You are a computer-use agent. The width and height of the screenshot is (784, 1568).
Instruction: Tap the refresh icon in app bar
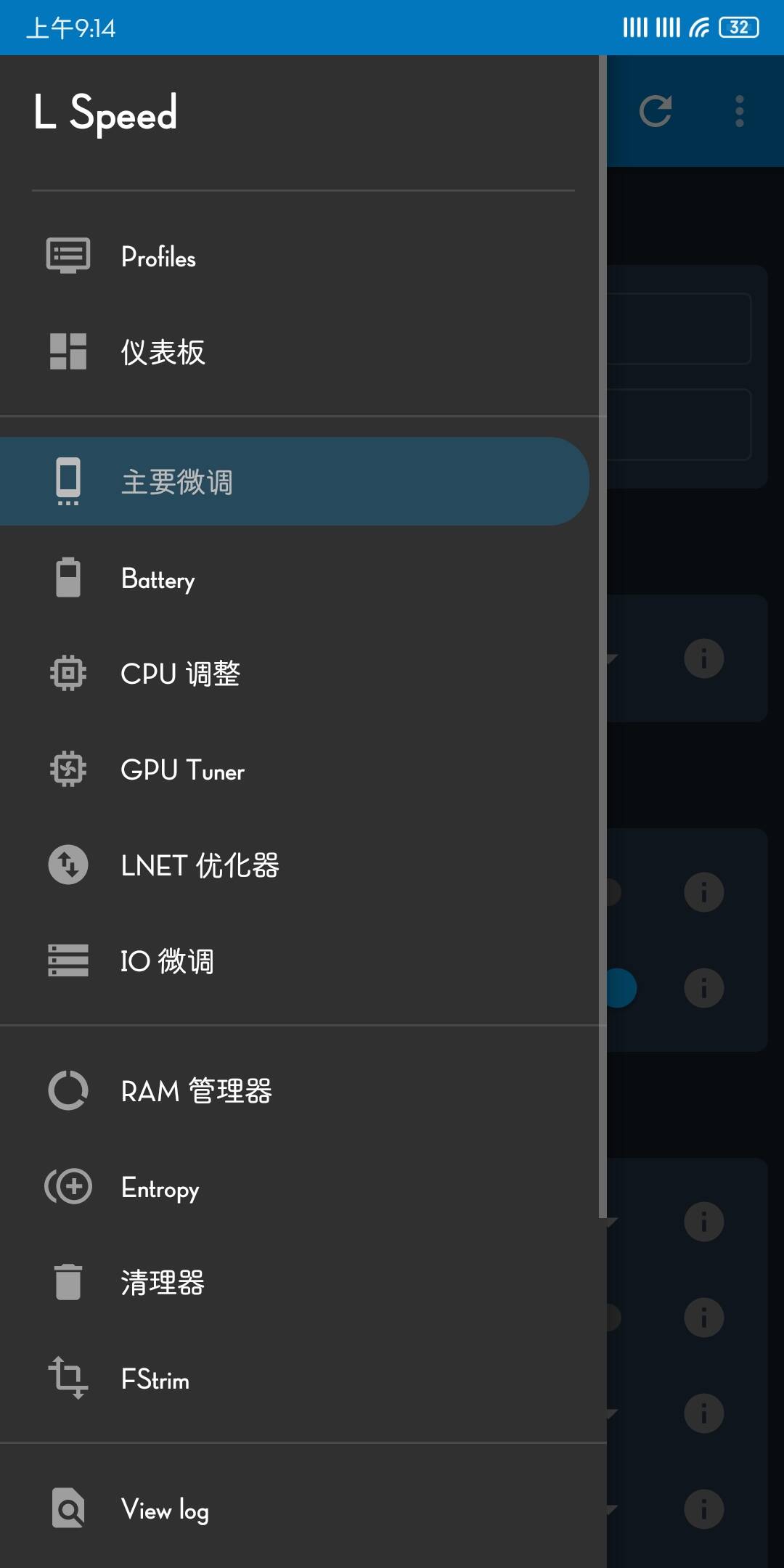656,111
